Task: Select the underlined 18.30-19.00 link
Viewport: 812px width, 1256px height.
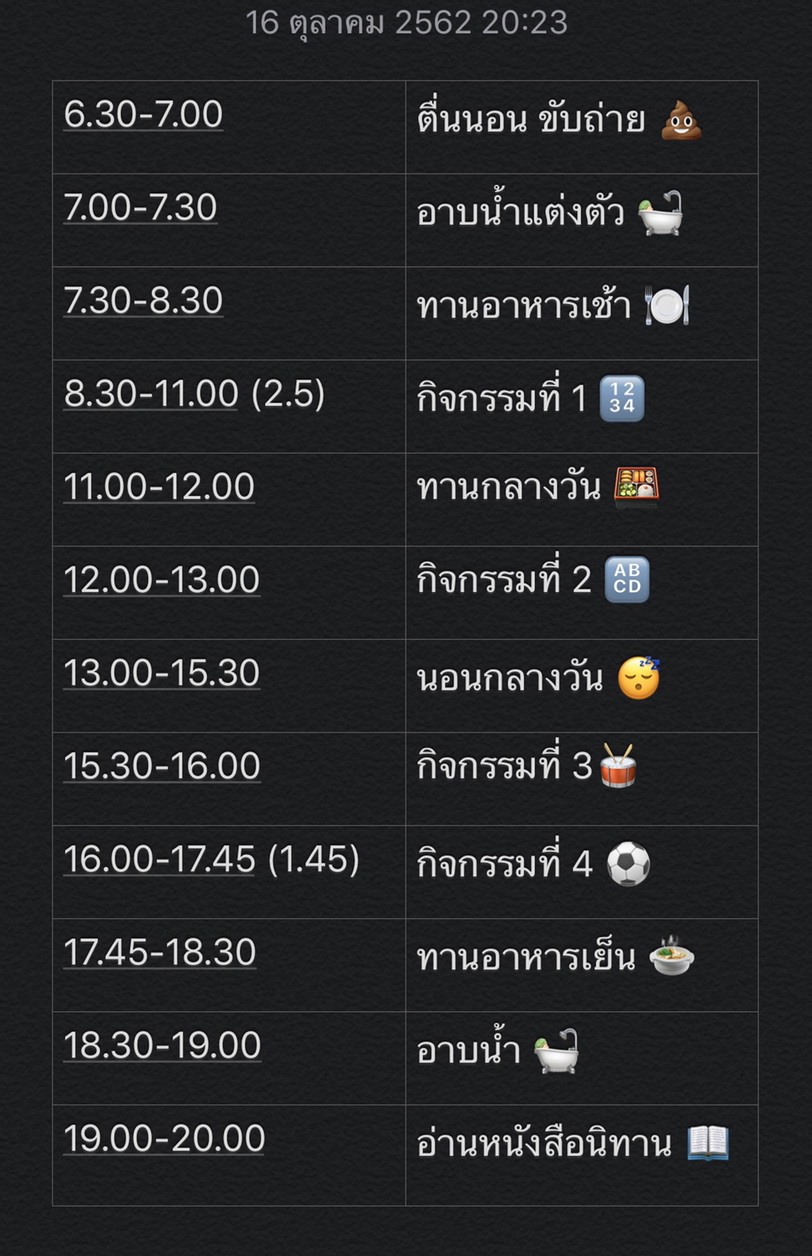Action: coord(162,1045)
